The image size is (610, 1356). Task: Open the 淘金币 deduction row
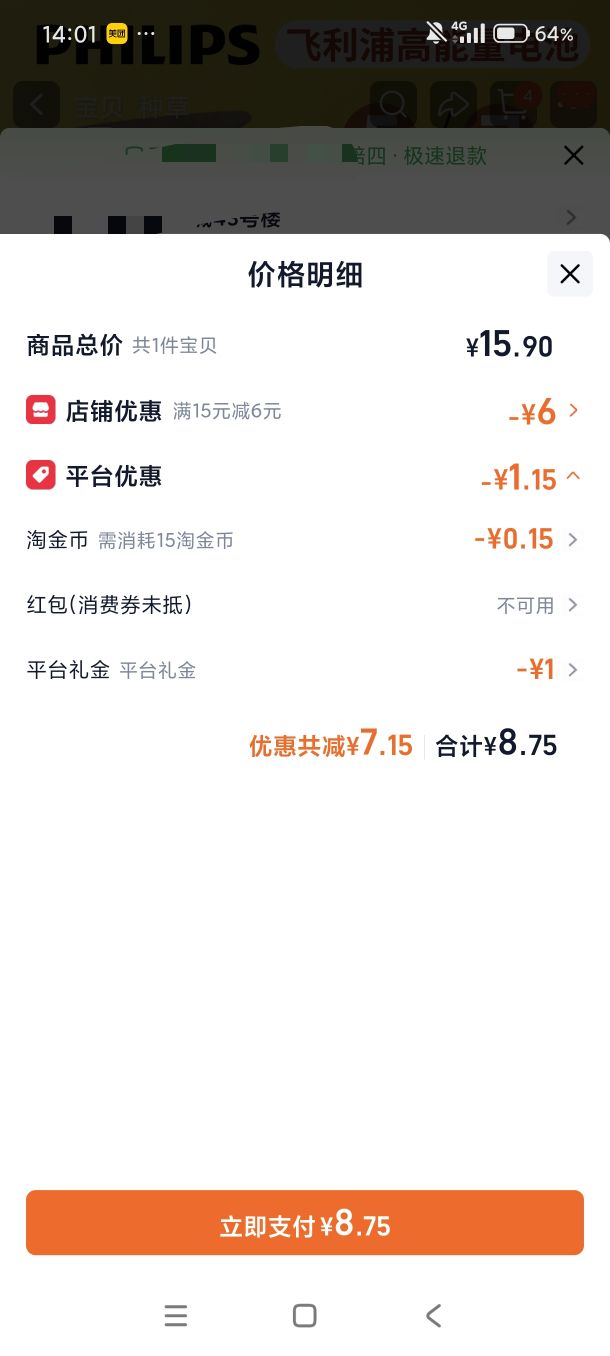[x=304, y=540]
